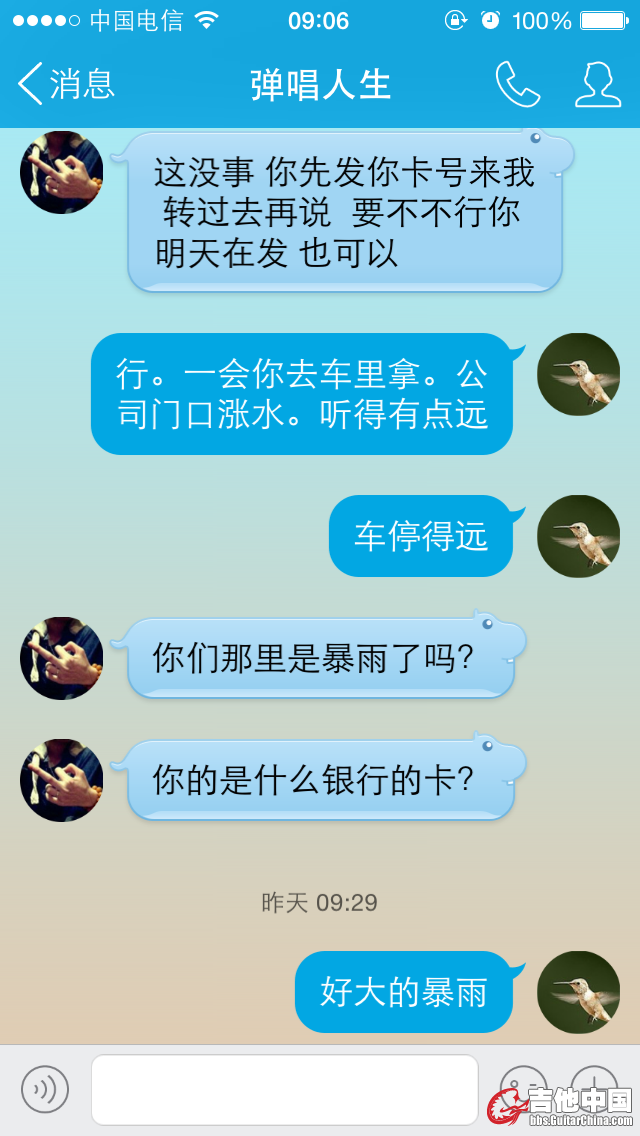Open the contact profile icon
This screenshot has width=640, height=1136.
[597, 85]
